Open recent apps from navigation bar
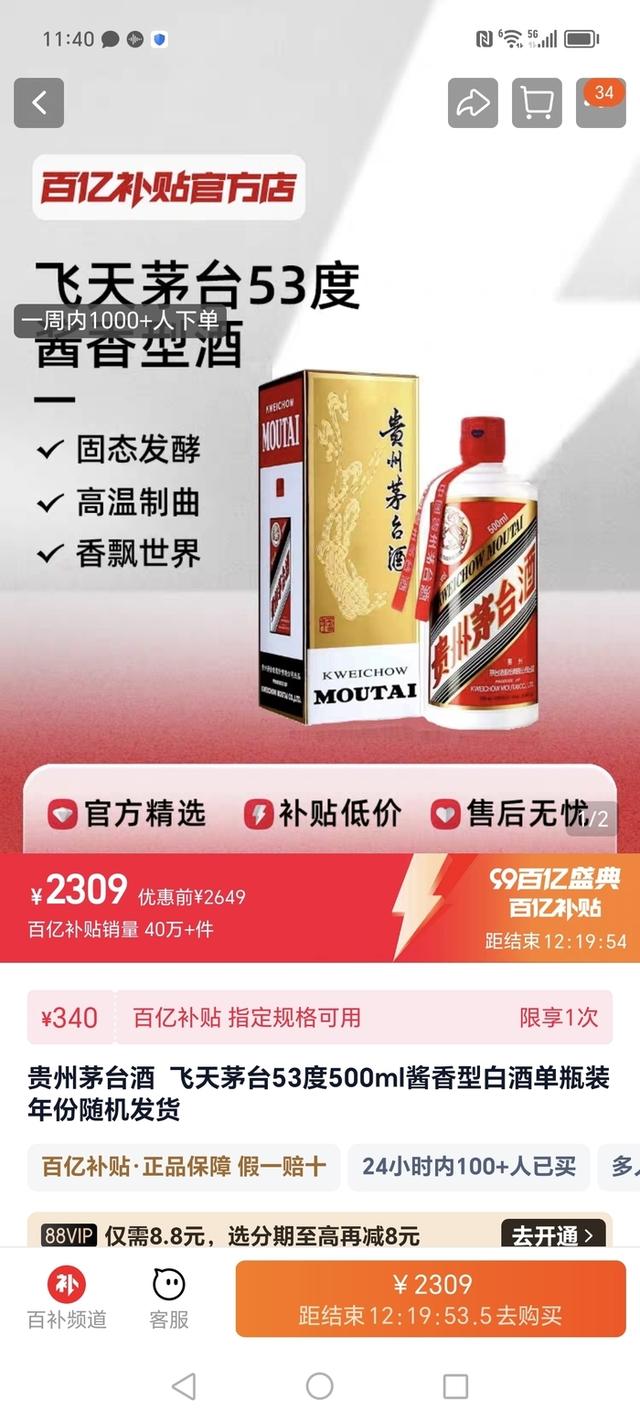Viewport: 640px width, 1421px height. 455,1386
